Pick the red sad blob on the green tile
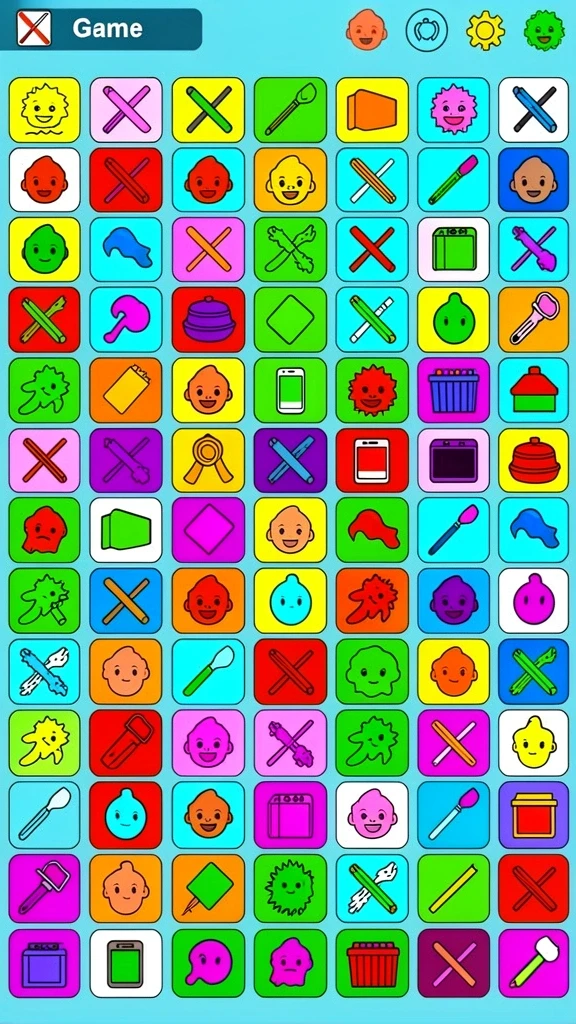This screenshot has width=576, height=1024. tap(44, 530)
